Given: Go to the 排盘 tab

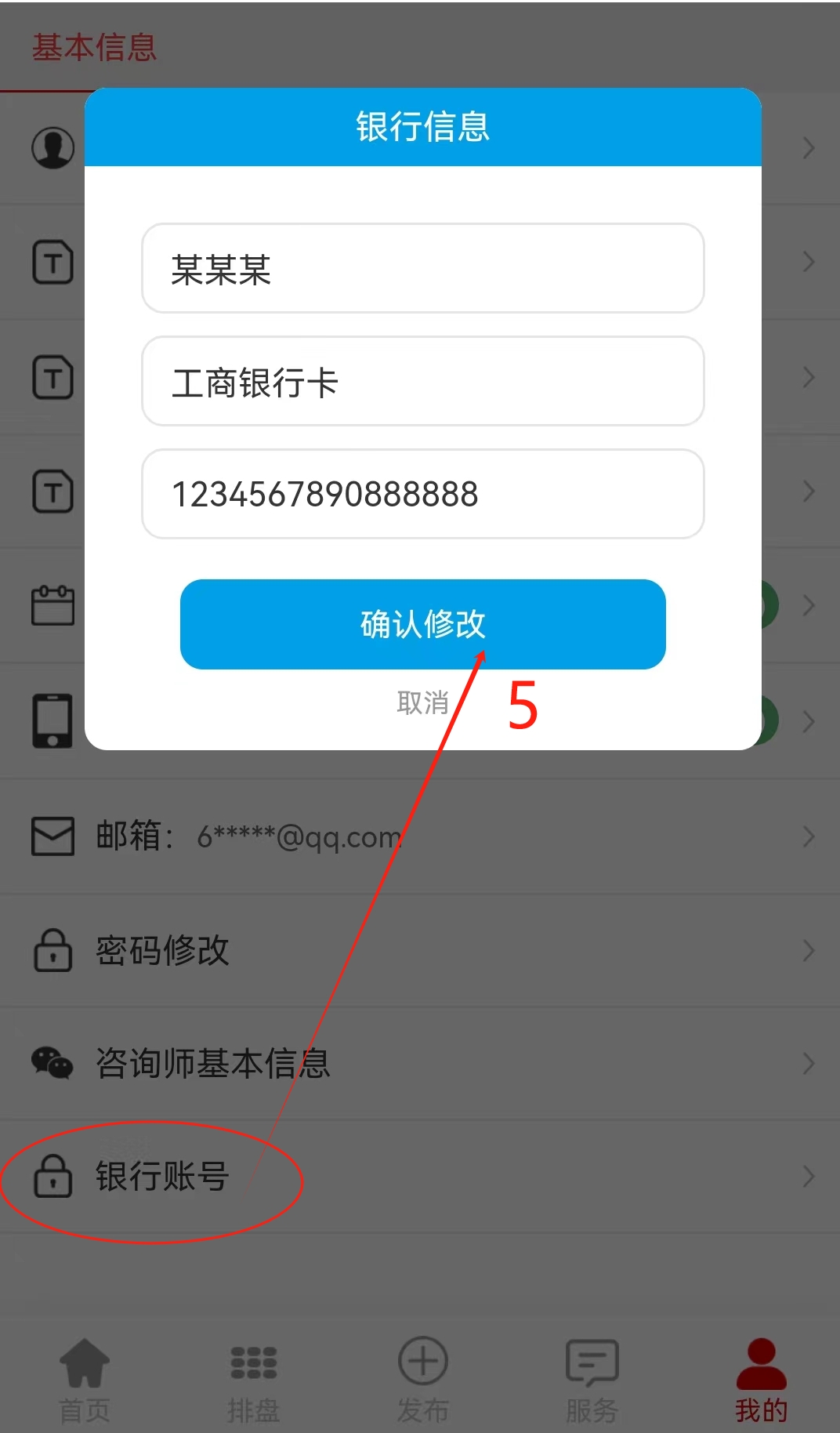Looking at the screenshot, I should pos(253,1380).
